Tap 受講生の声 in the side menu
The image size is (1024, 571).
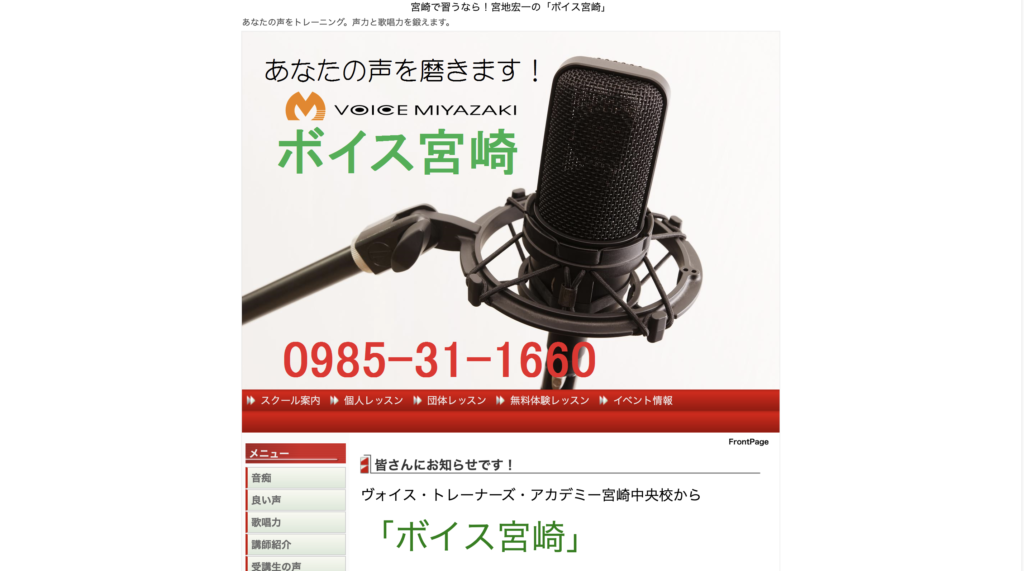(x=296, y=565)
